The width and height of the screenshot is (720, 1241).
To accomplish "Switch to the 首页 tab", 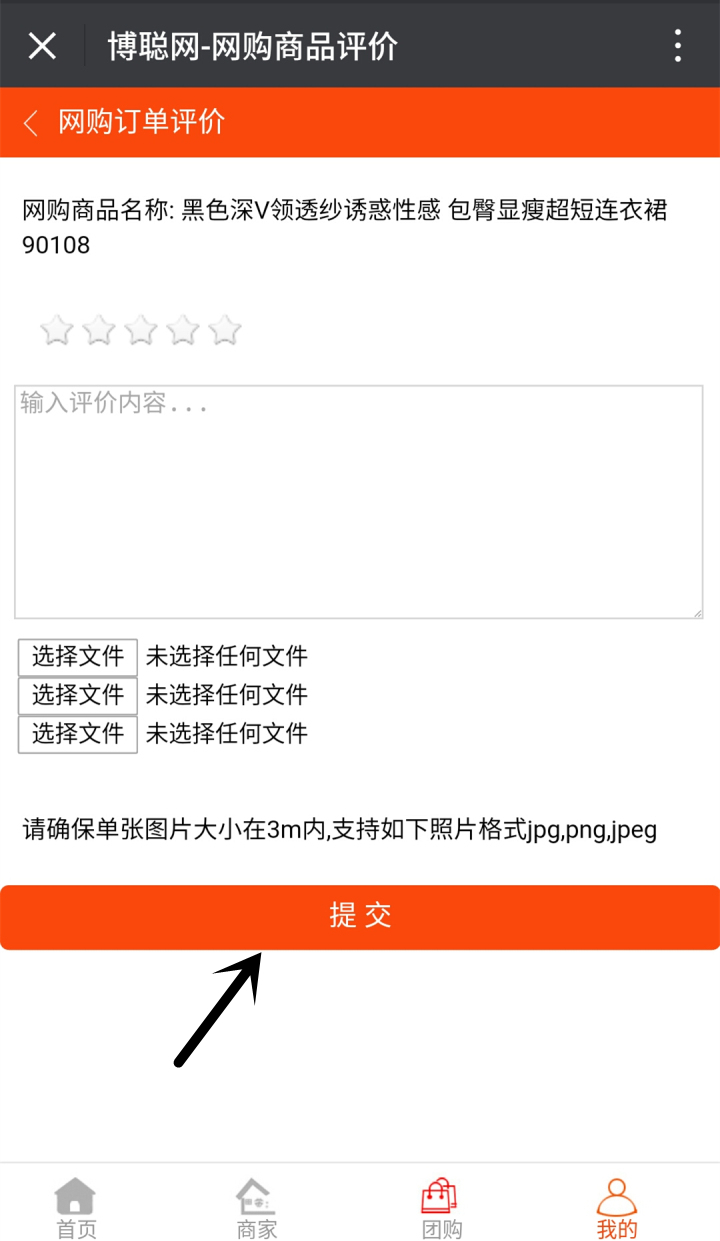I will tap(76, 1207).
